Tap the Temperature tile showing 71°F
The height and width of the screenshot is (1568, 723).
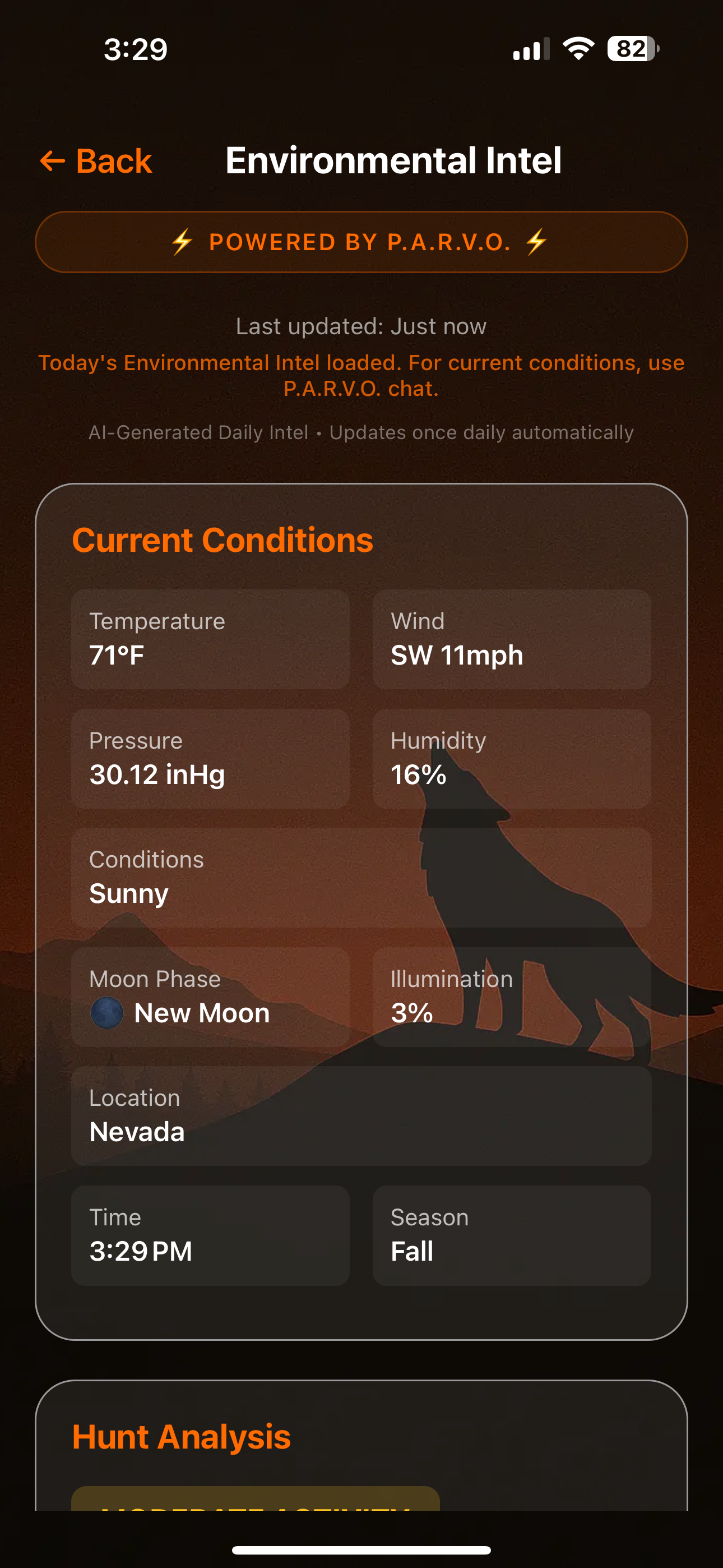point(211,639)
